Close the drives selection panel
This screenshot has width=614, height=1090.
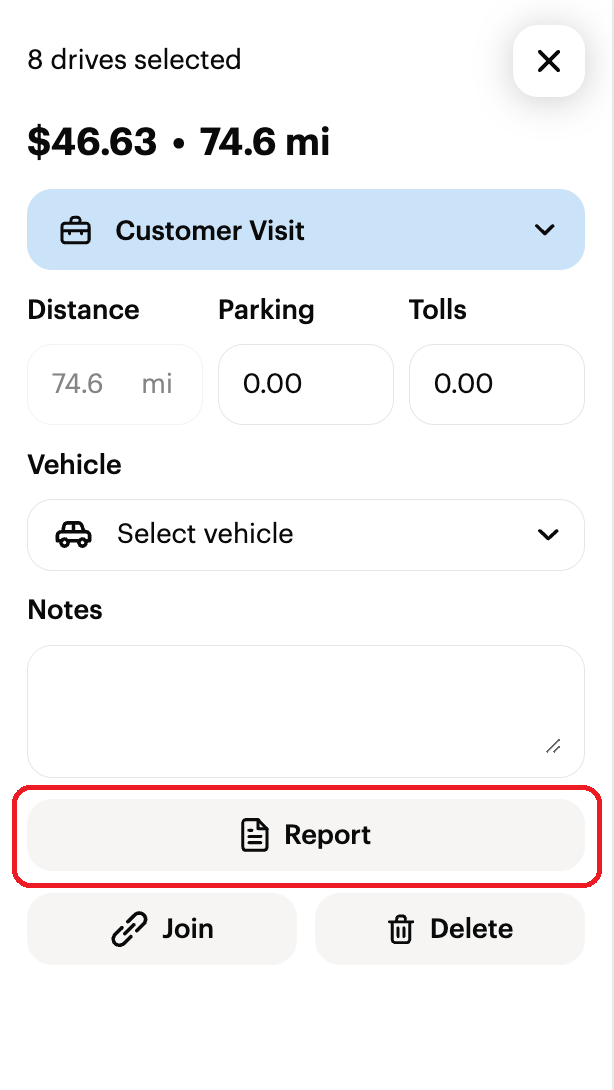549,61
